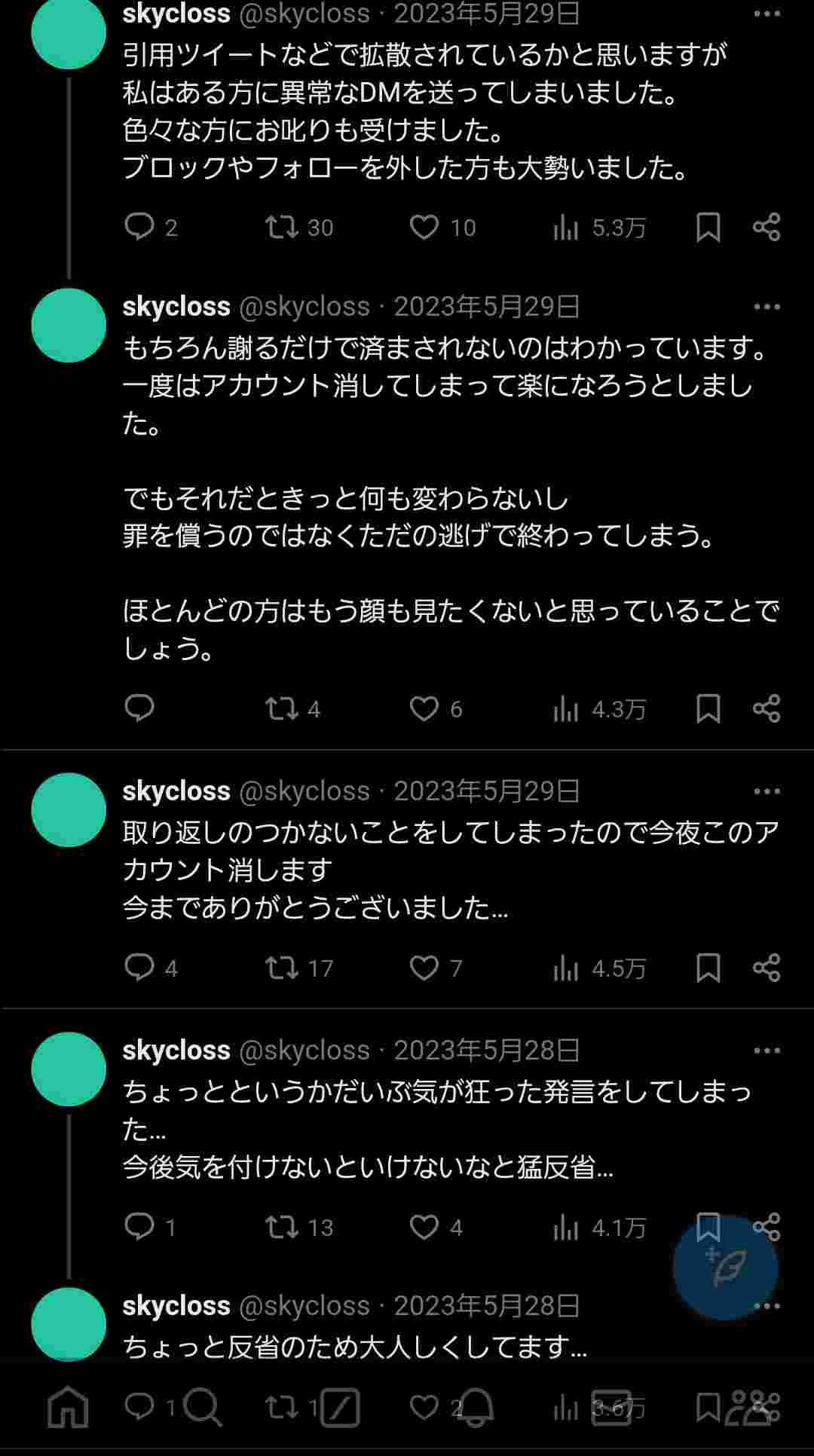Open overflow menu on 取り返しのつかない tweet
This screenshot has height=1456, width=814.
pyautogui.click(x=767, y=791)
